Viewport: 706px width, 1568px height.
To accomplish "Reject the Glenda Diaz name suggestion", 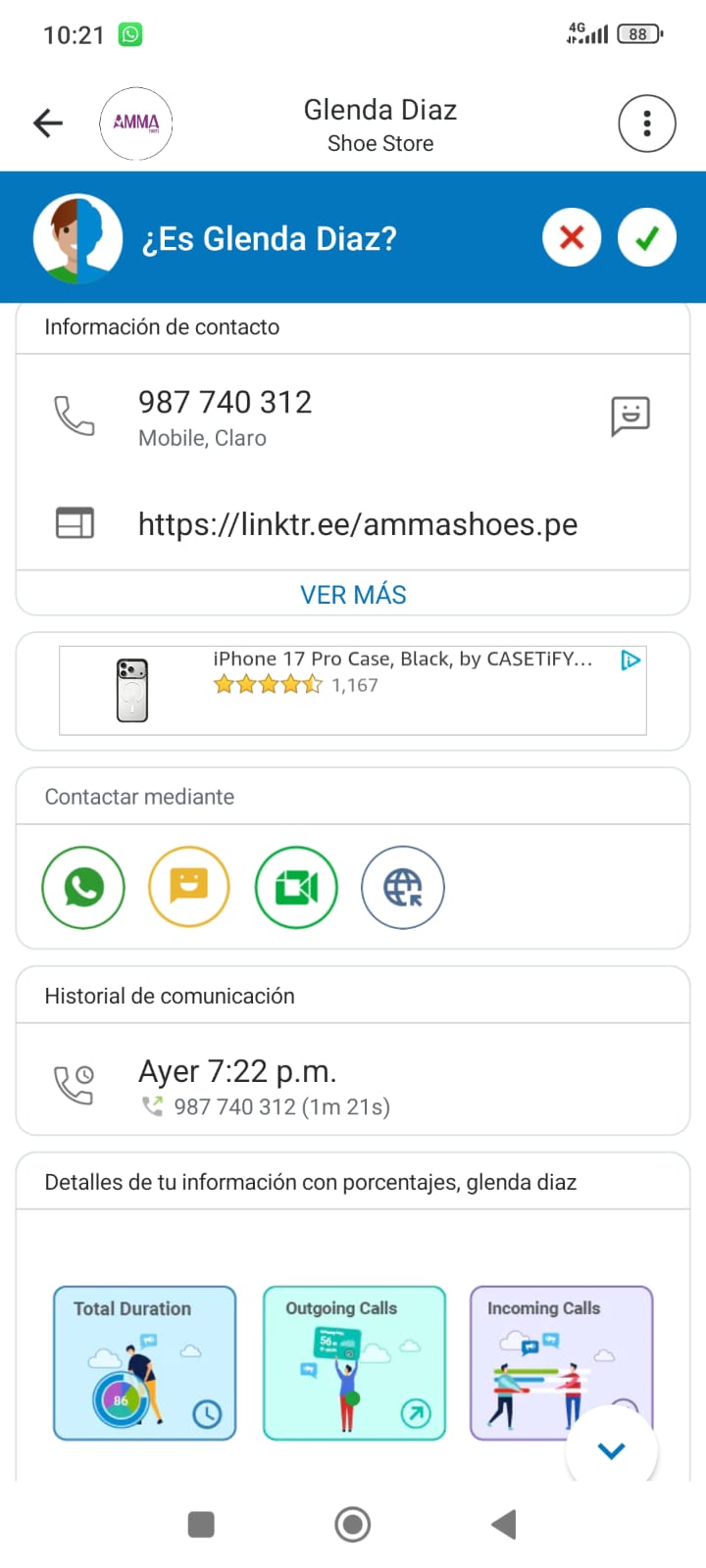I will click(x=572, y=238).
